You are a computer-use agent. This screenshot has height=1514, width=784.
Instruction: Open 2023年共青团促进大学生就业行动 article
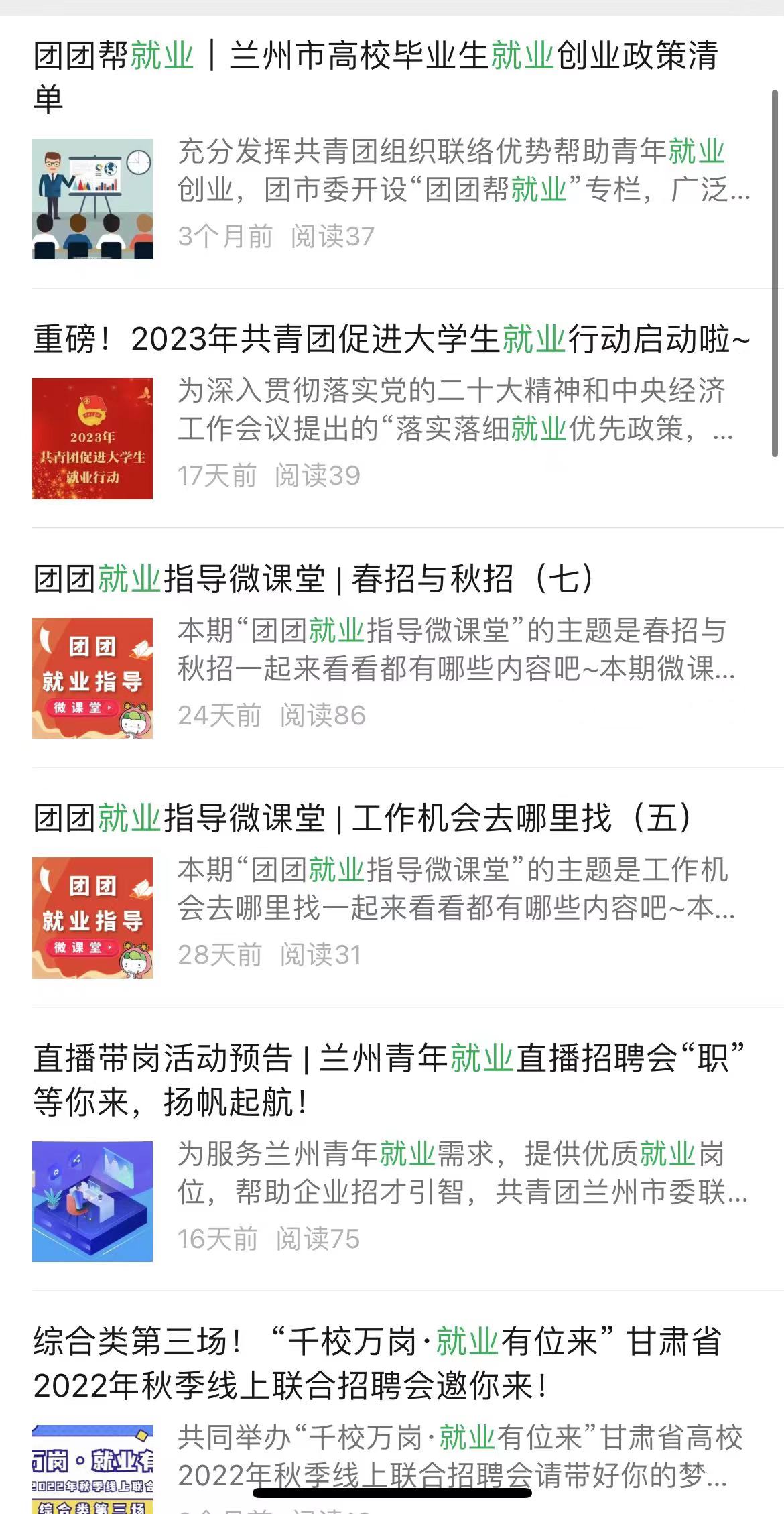tap(391, 340)
